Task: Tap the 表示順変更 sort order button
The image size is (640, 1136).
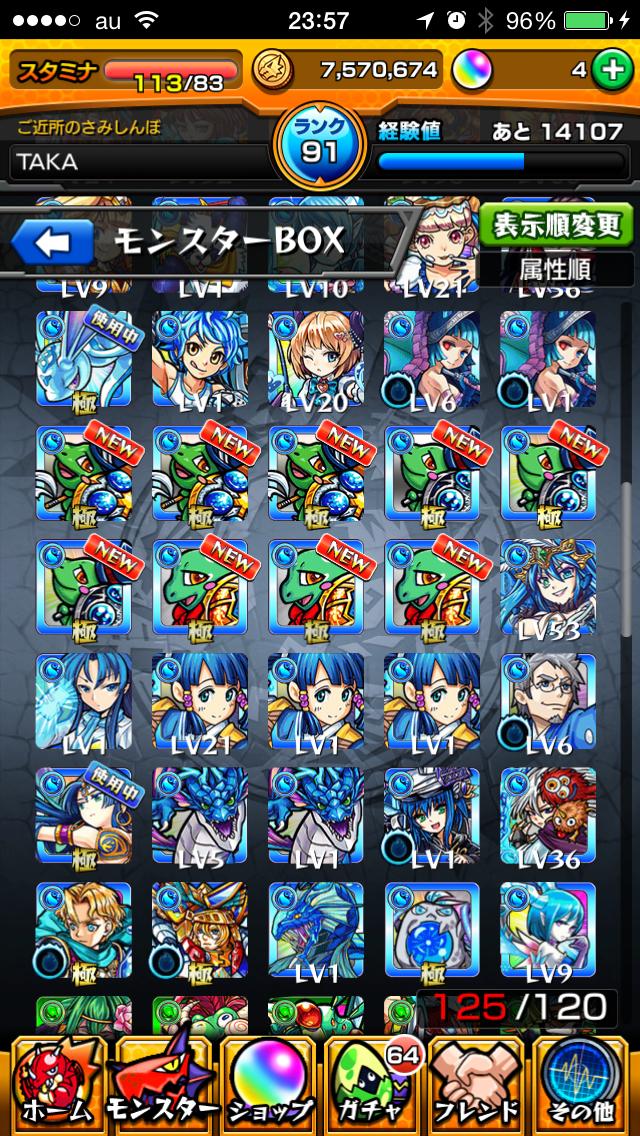Action: 556,225
